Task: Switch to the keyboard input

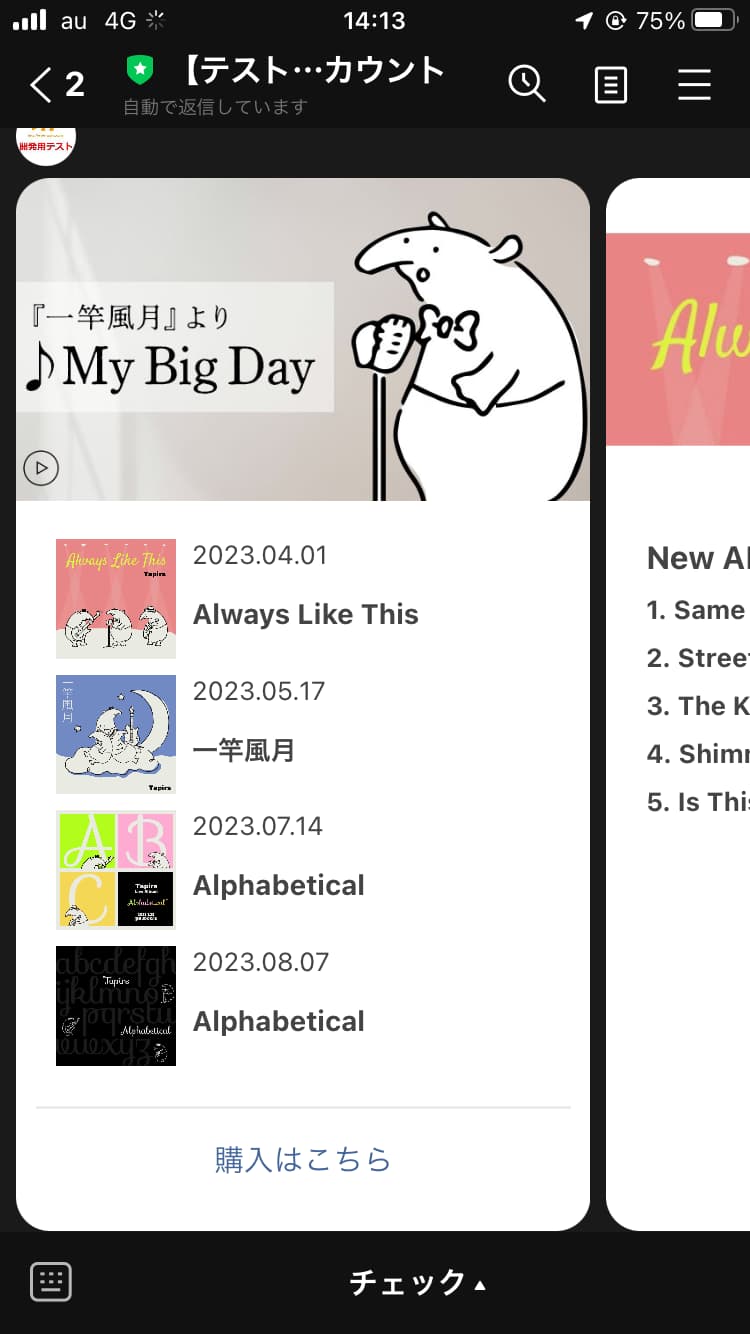Action: pyautogui.click(x=51, y=1281)
